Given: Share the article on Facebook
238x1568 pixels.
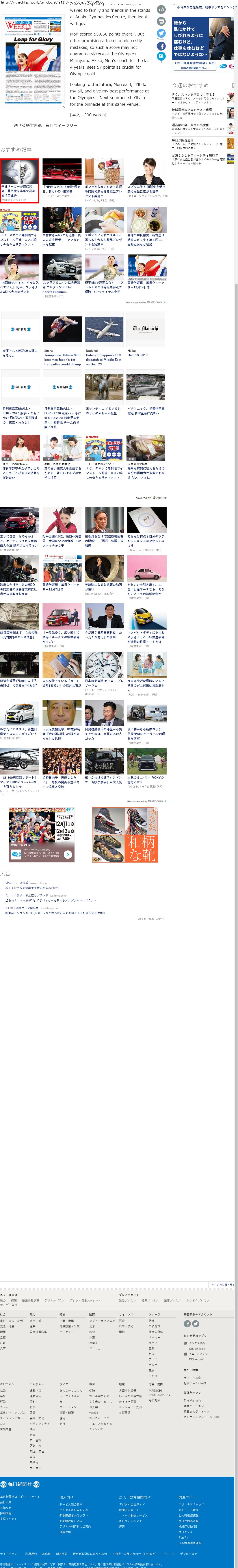Looking at the screenshot, I should pos(161,46).
